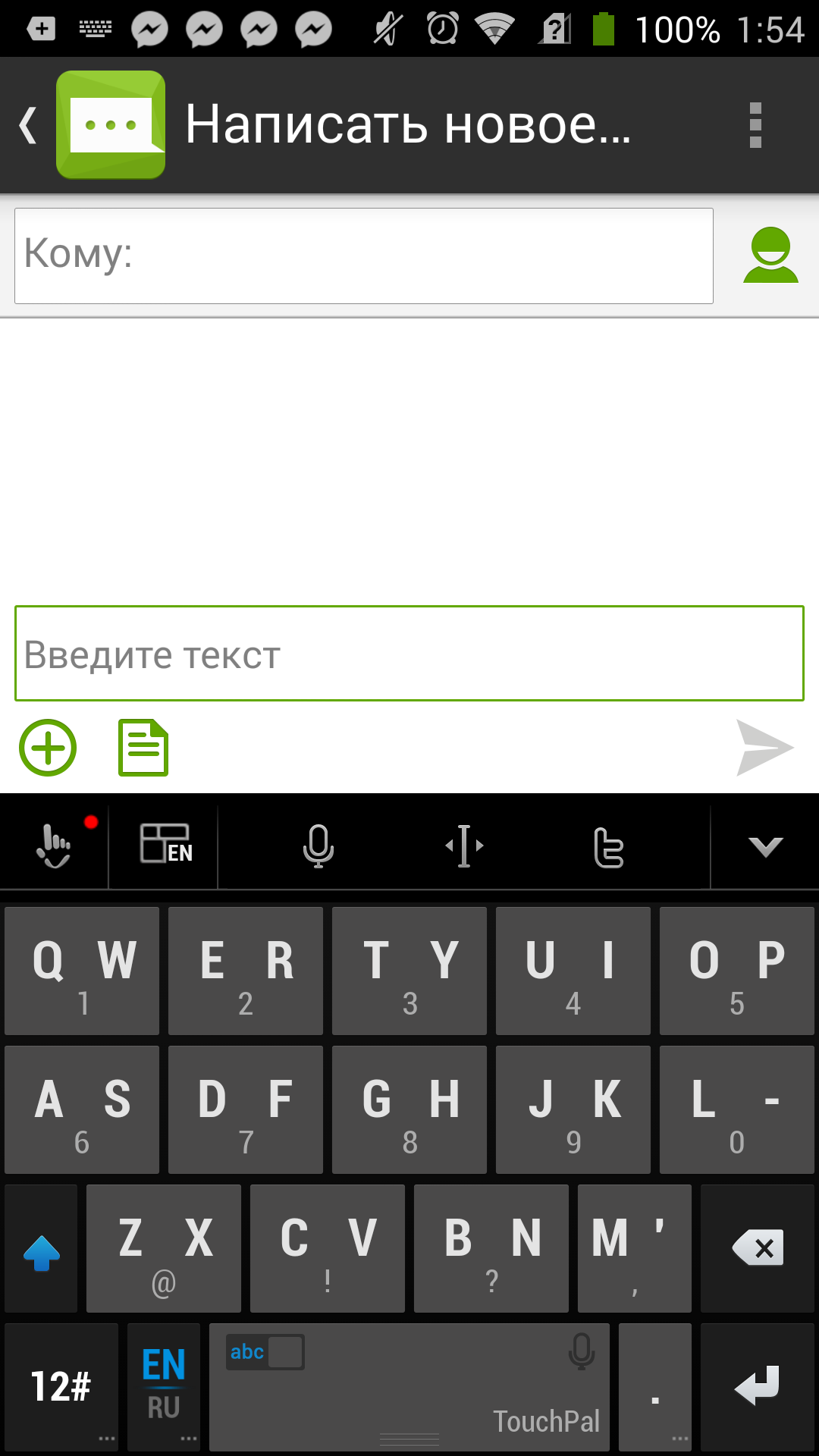Add an attachment with the plus icon
This screenshot has width=819, height=1456.
(48, 748)
